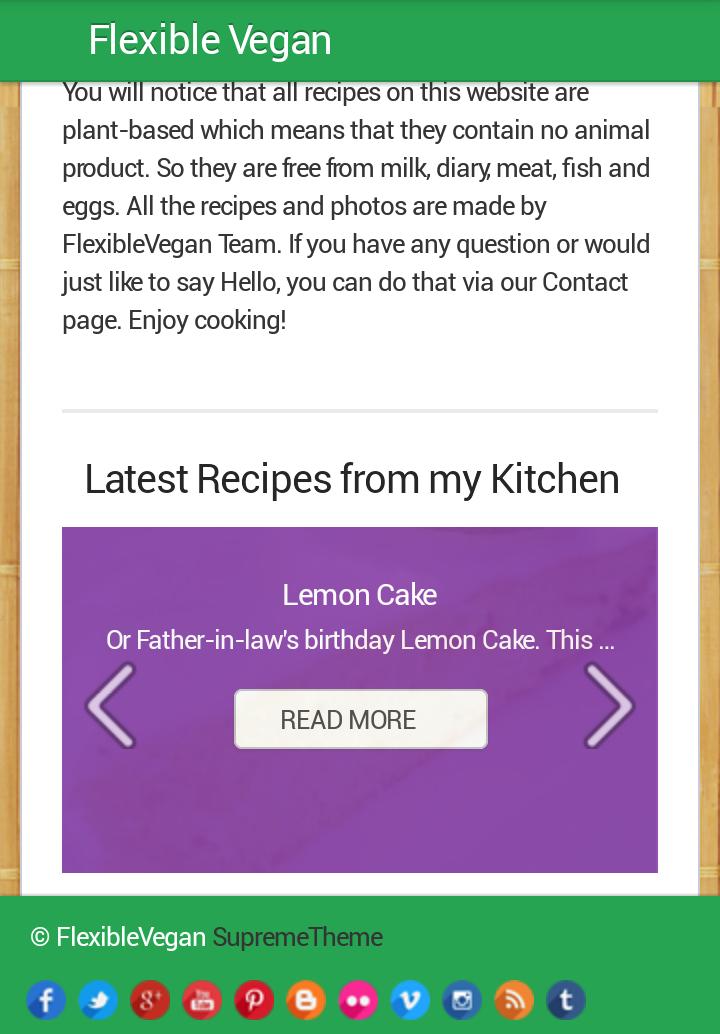Tap READ MORE for Lemon Cake
This screenshot has width=720, height=1034.
(360, 719)
